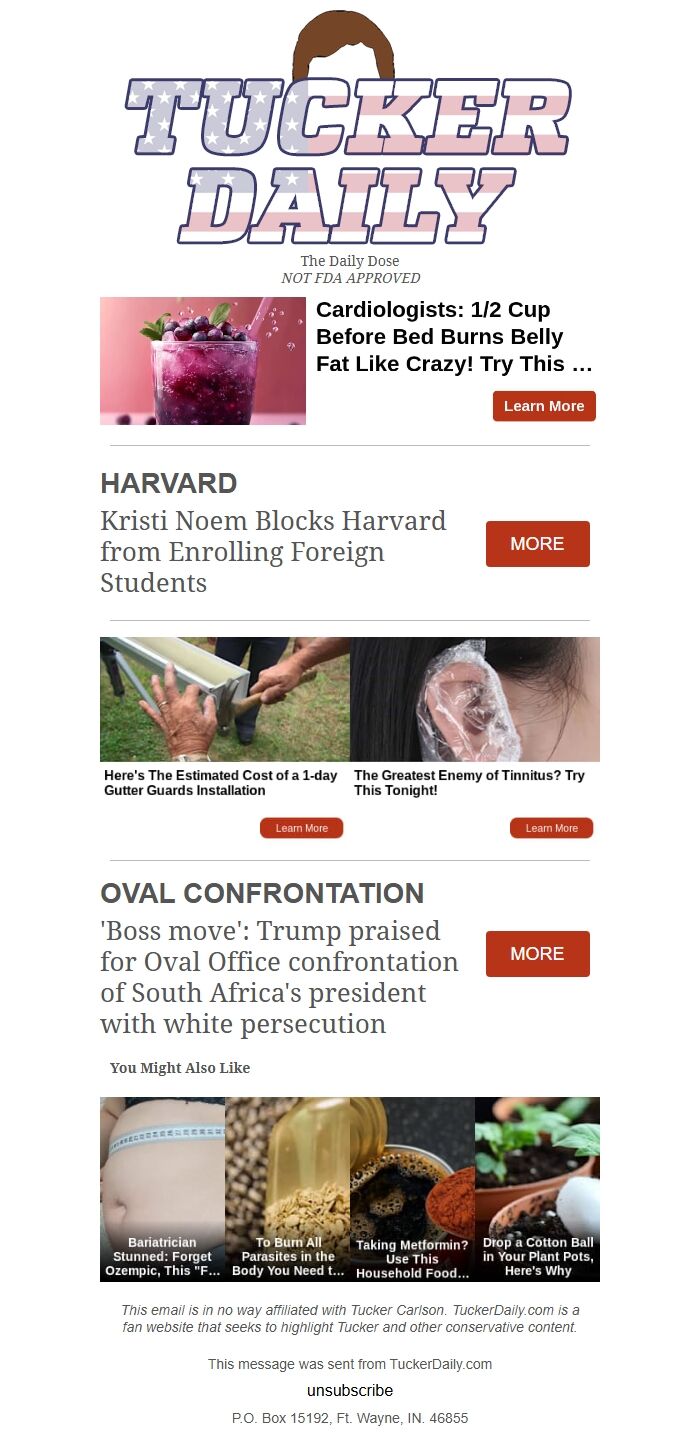Tap MORE beside Oval Confrontation story
Image resolution: width=700 pixels, height=1442 pixels.
pyautogui.click(x=537, y=954)
